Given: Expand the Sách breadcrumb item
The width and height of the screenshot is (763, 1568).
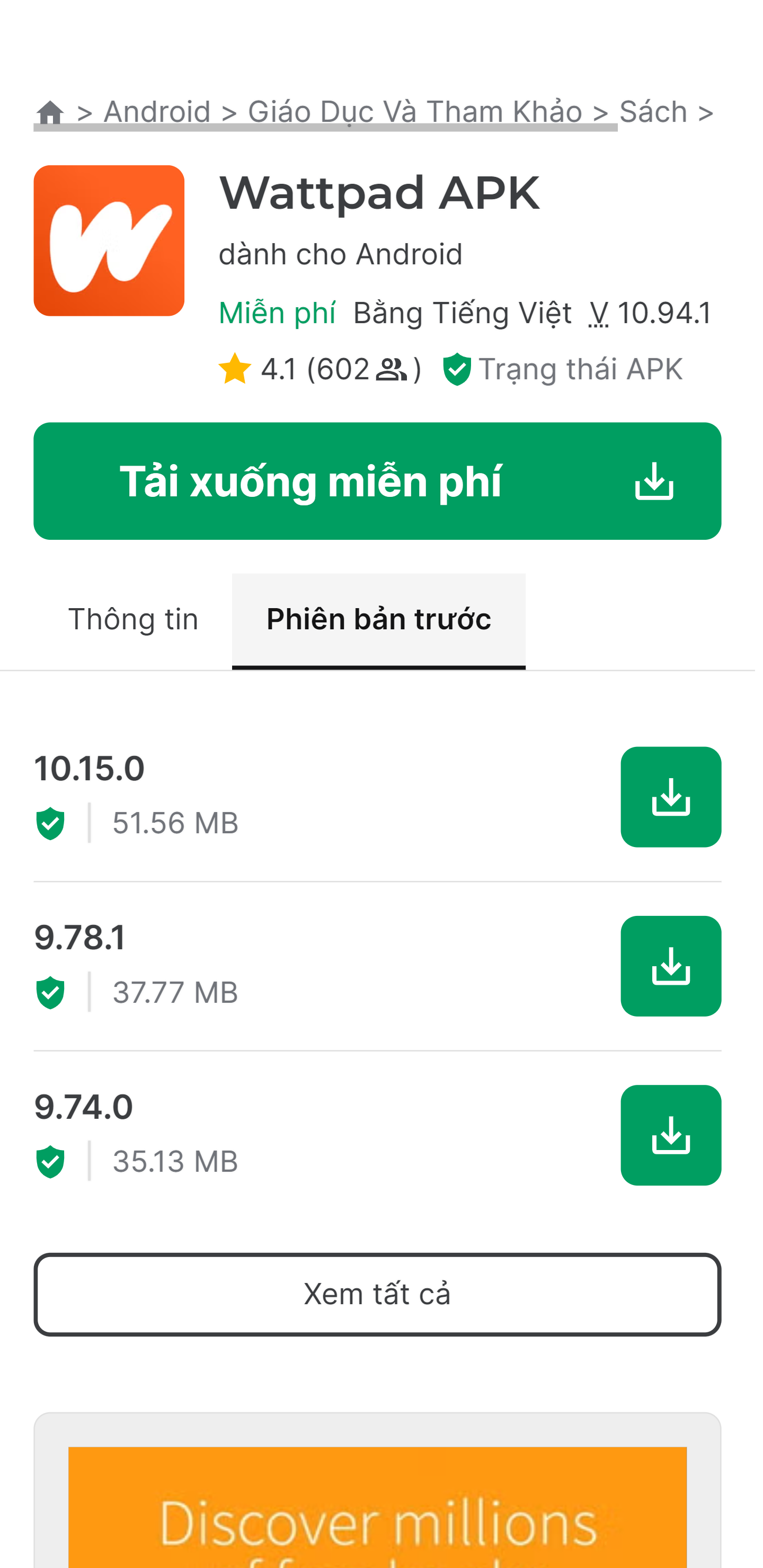Looking at the screenshot, I should [653, 110].
